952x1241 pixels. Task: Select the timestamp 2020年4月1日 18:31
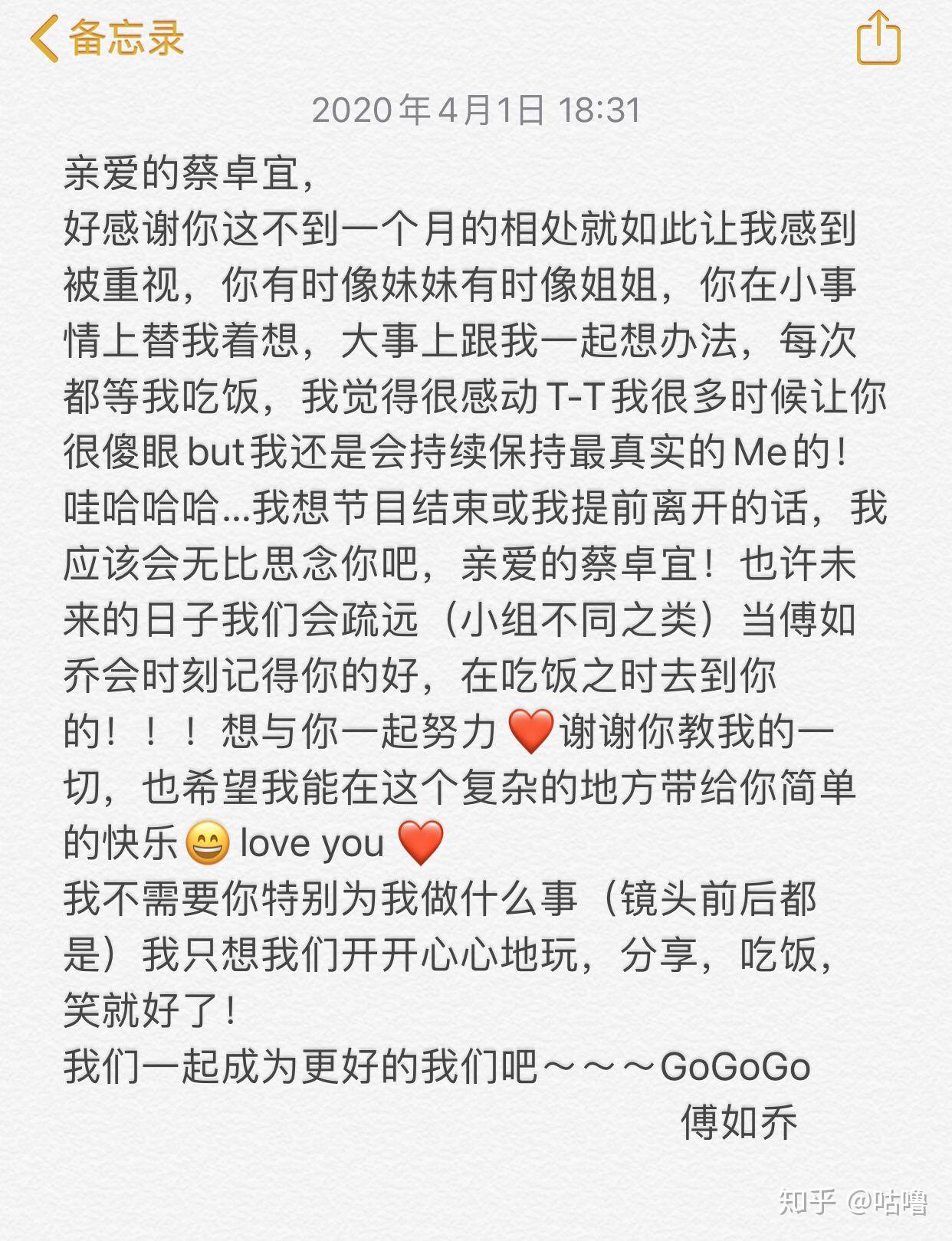(x=479, y=110)
